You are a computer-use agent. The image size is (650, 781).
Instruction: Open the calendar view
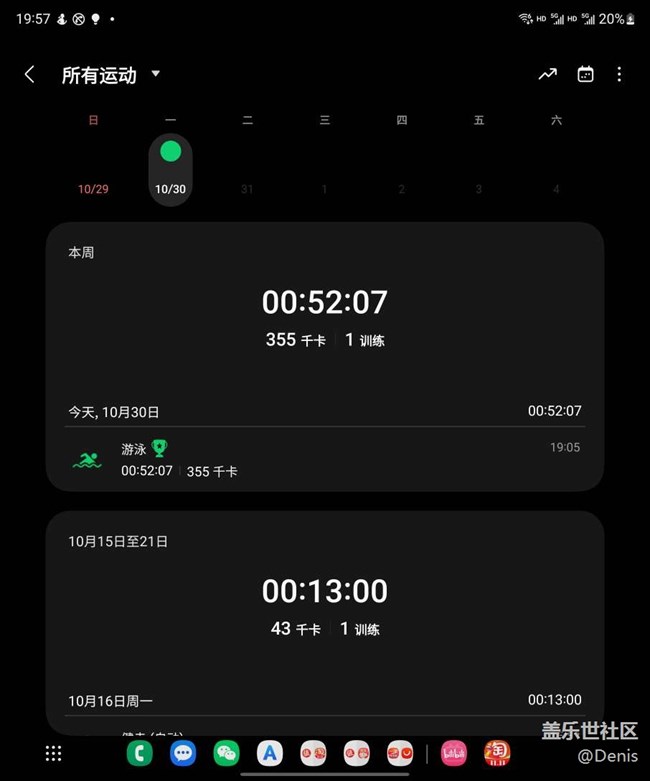(585, 75)
